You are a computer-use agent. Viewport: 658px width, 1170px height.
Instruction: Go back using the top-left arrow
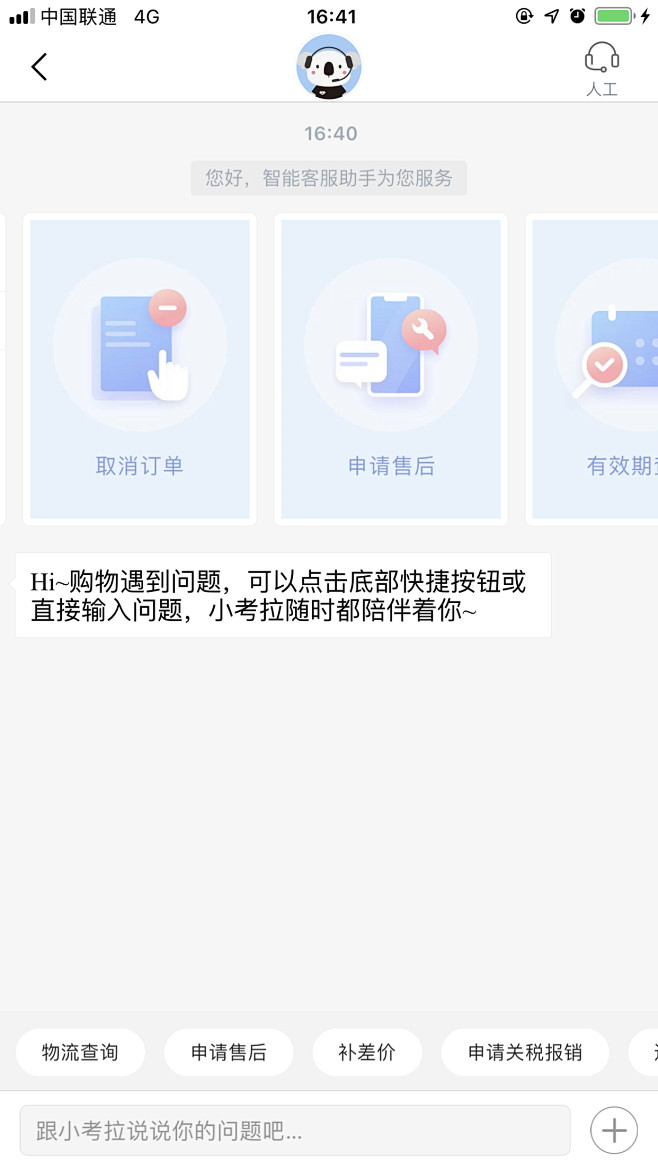pyautogui.click(x=39, y=67)
